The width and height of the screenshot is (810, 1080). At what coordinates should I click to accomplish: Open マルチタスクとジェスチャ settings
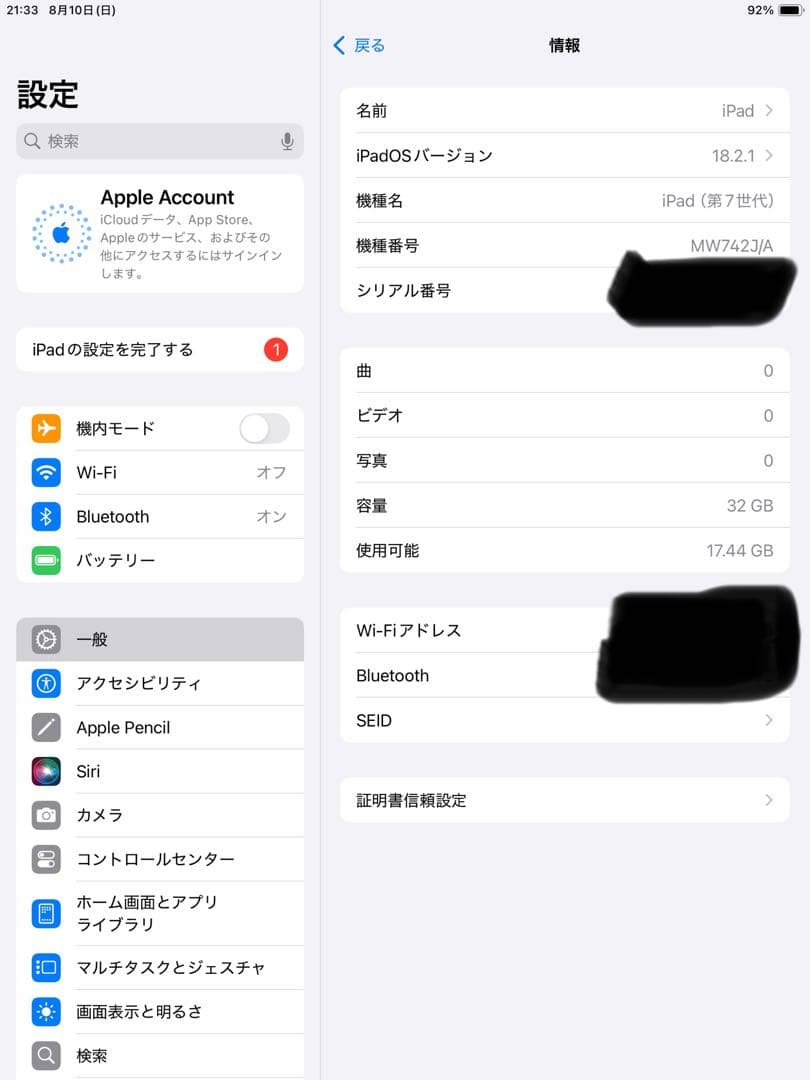[160, 967]
